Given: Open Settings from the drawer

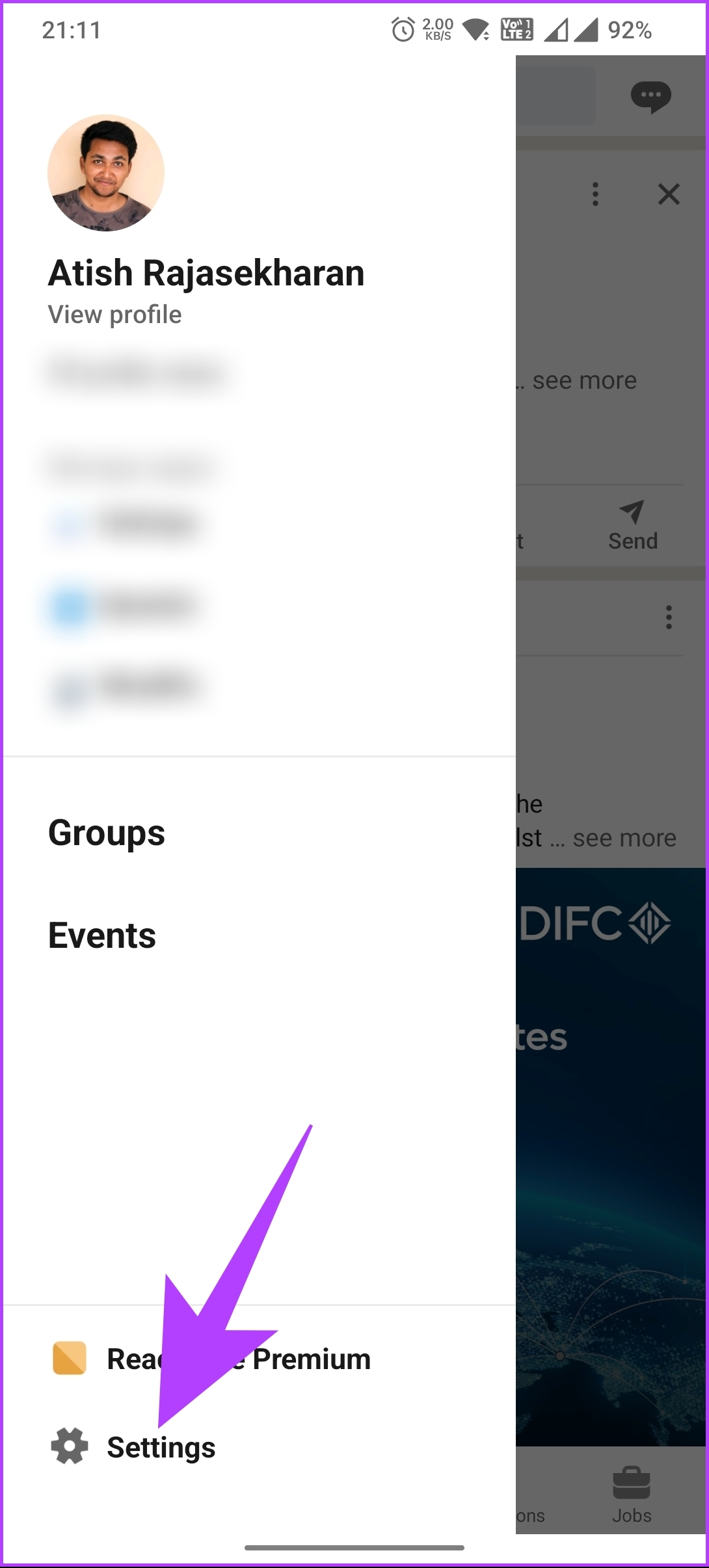Looking at the screenshot, I should pos(160,1447).
